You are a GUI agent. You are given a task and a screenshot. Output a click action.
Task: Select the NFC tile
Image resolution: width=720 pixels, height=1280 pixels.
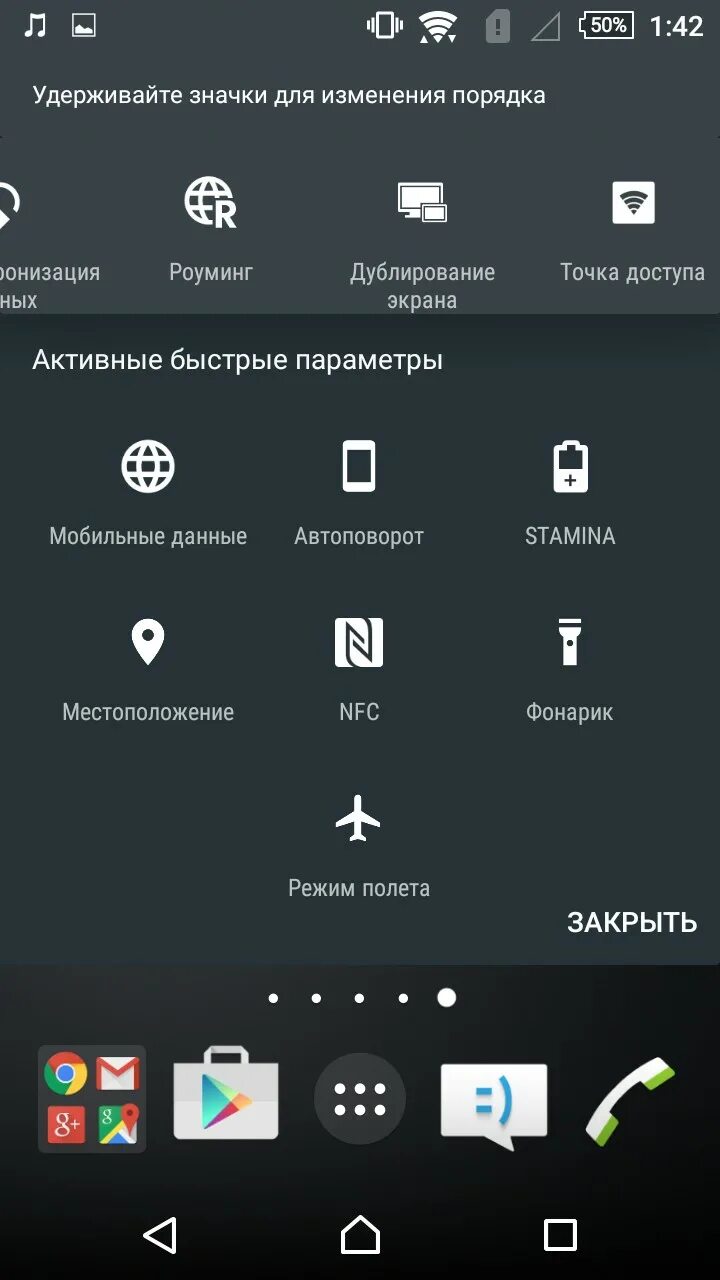[359, 668]
